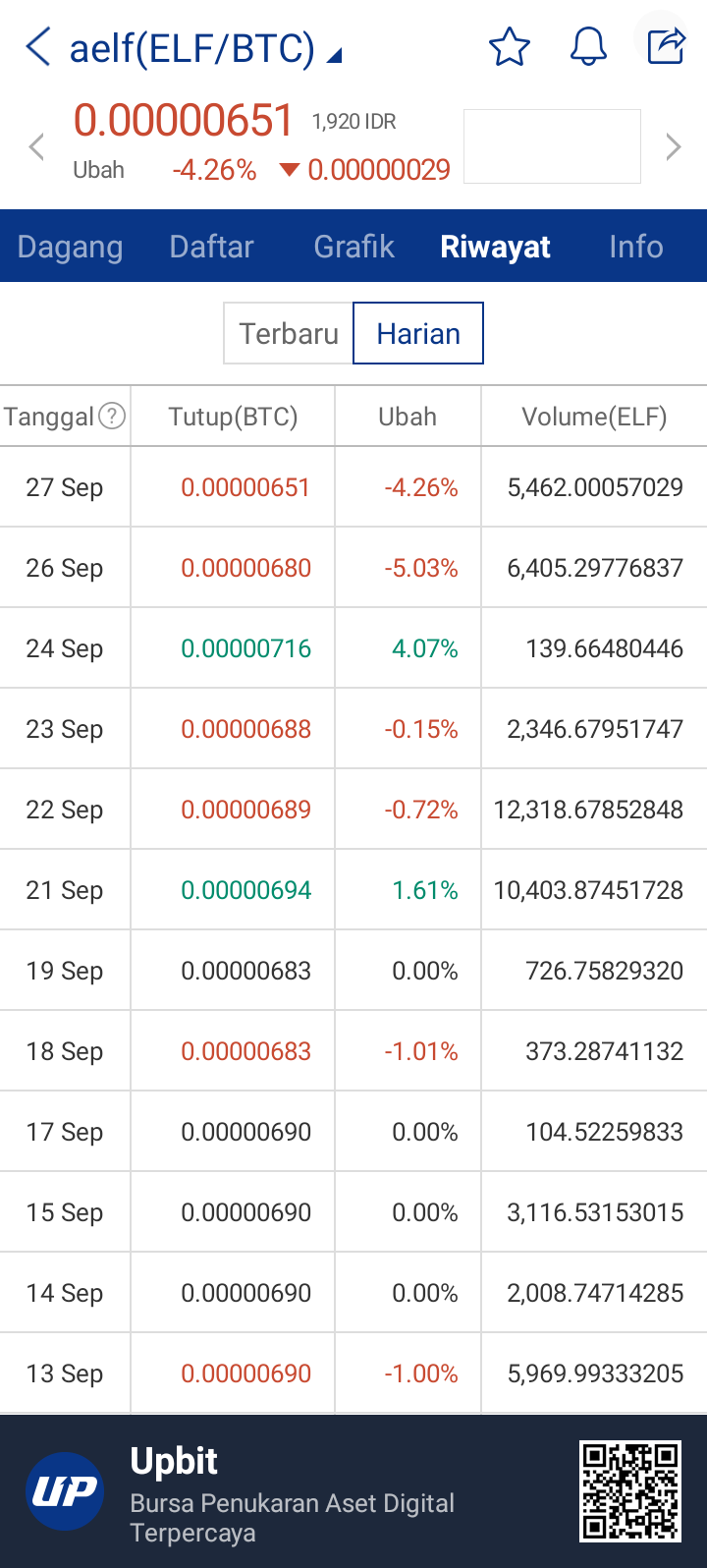Switch to the Dagang tab
Viewport: 707px width, 1568px height.
tap(71, 247)
